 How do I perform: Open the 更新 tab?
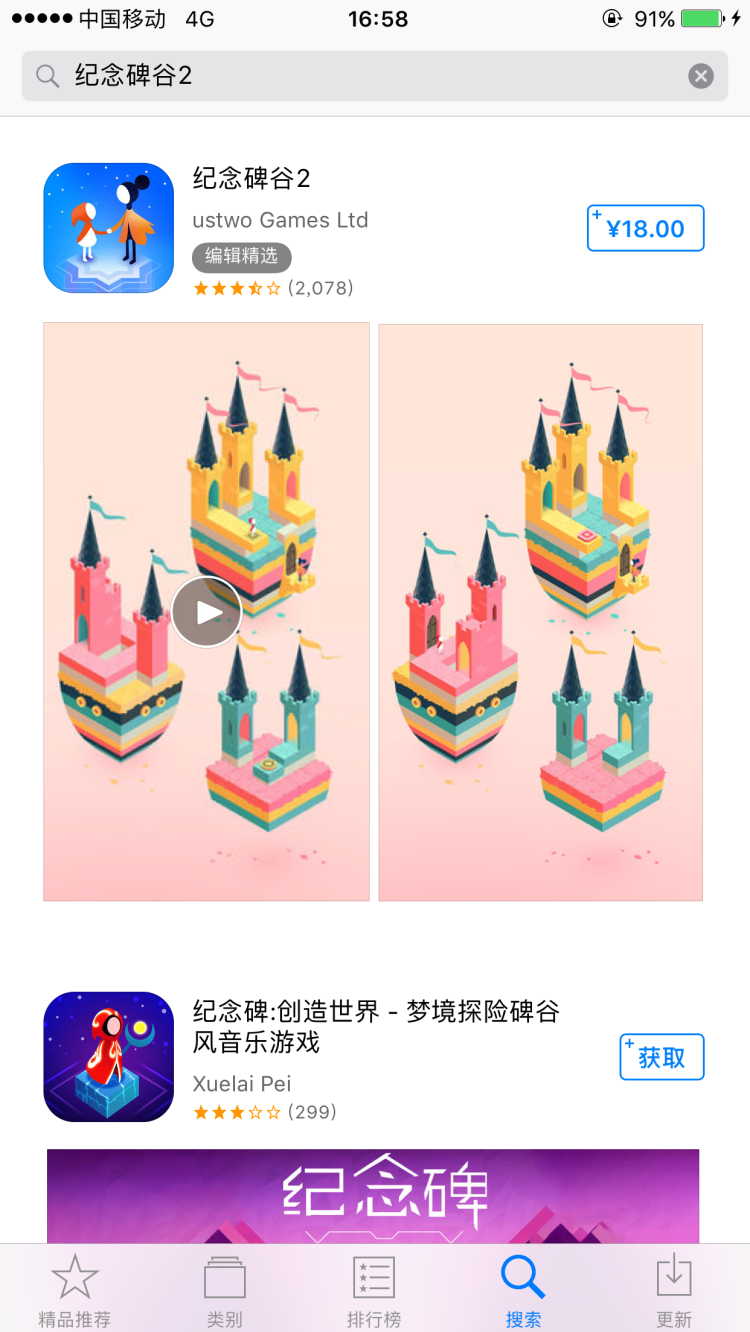point(674,1290)
